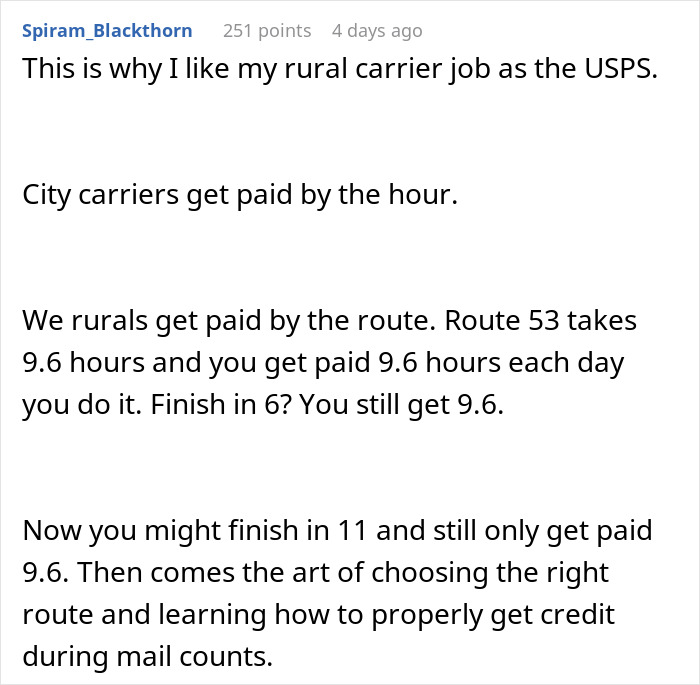Open Spiram_Blackthorn's user profile
Image resolution: width=700 pixels, height=685 pixels.
coord(107,30)
